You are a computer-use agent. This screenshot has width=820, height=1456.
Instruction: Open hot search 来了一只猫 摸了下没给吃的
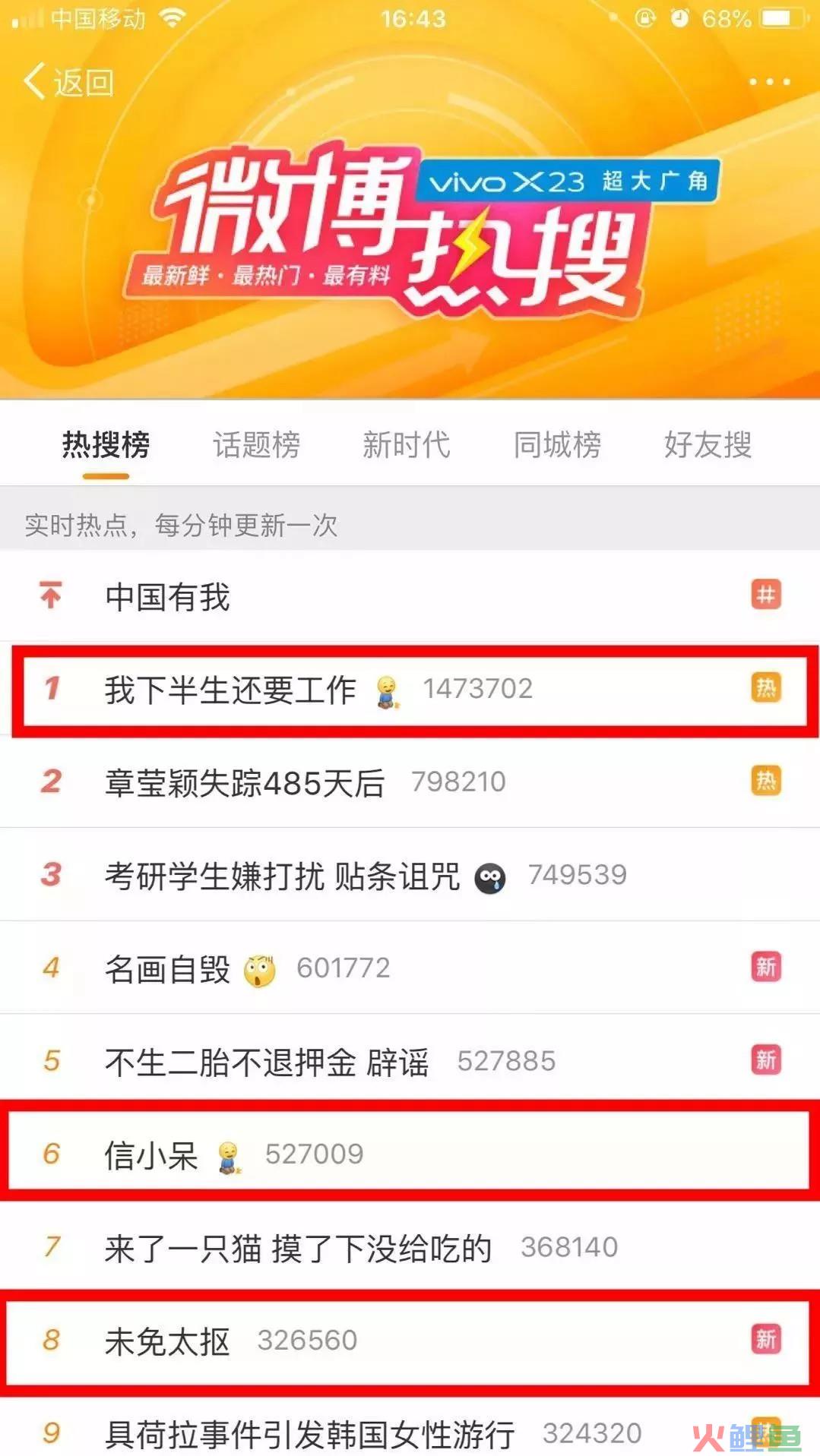click(x=298, y=1248)
